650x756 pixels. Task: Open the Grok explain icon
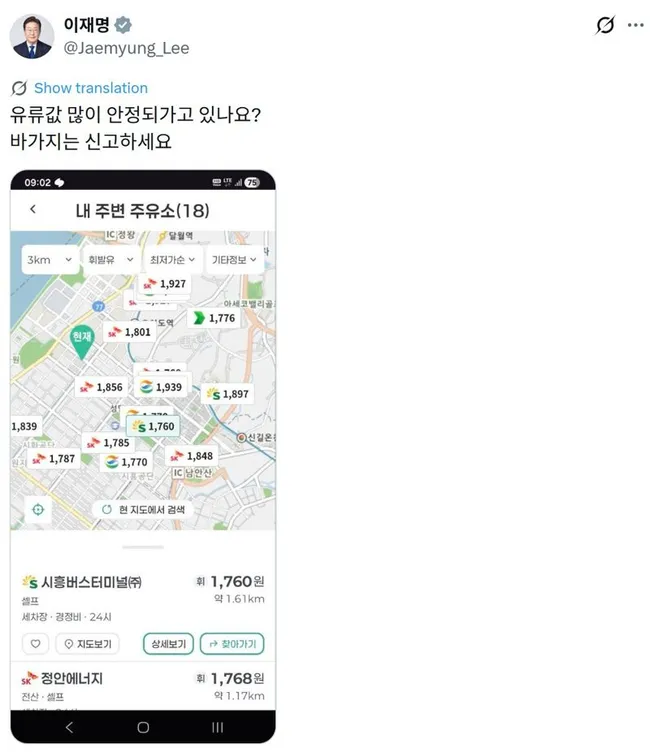(605, 26)
